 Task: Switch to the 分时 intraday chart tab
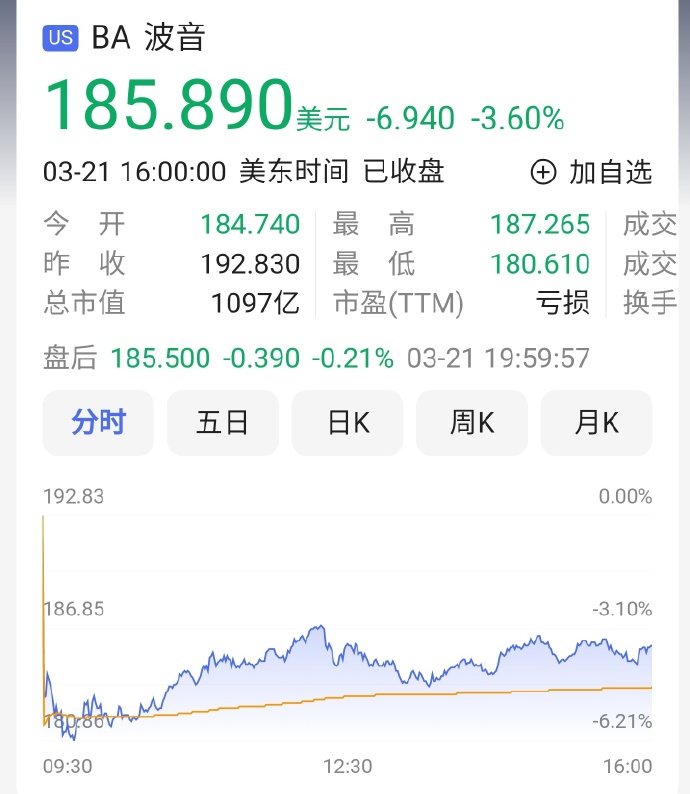click(x=98, y=423)
